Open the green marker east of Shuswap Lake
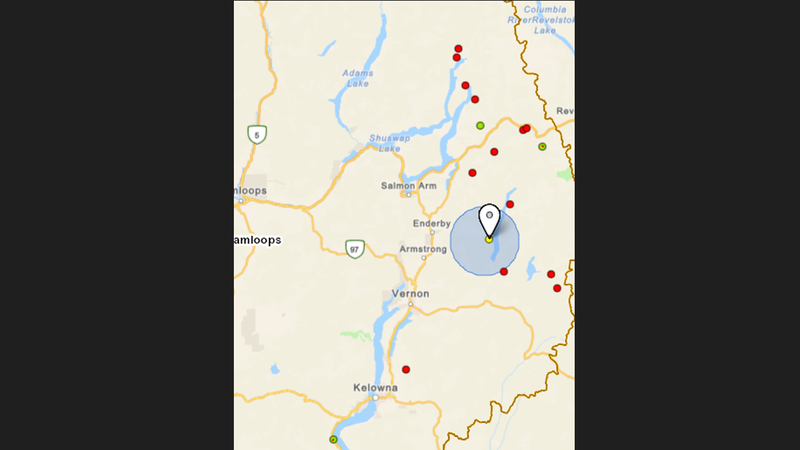This screenshot has width=800, height=450. (480, 126)
